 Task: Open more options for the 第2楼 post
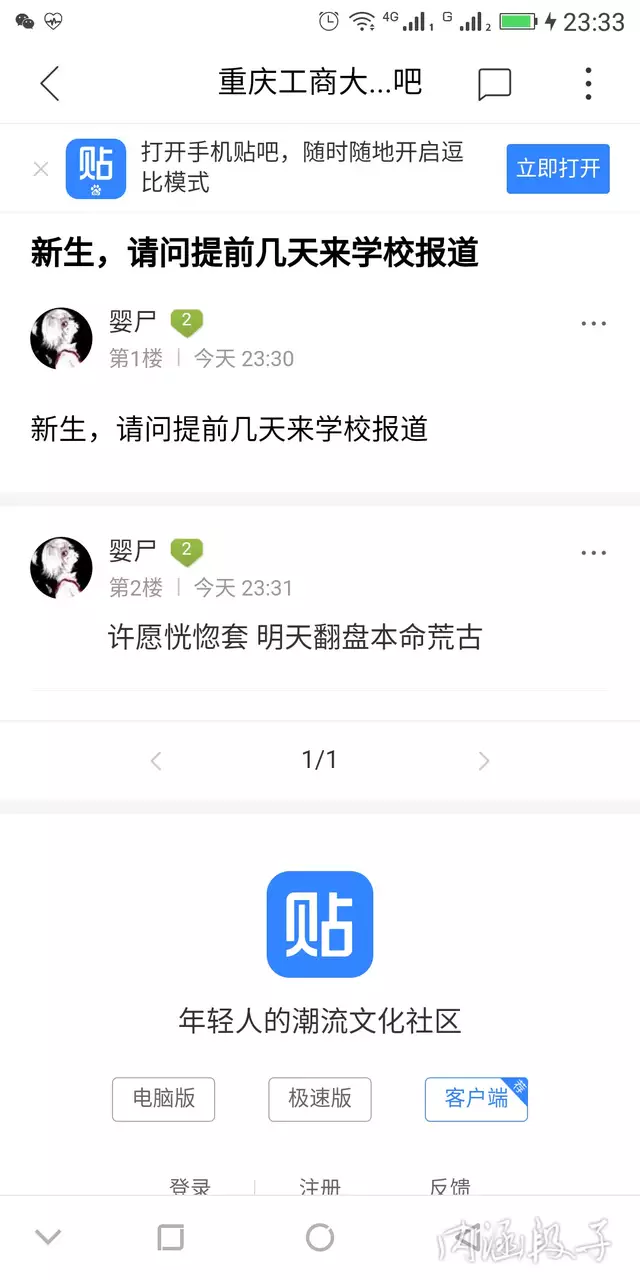[x=593, y=553]
